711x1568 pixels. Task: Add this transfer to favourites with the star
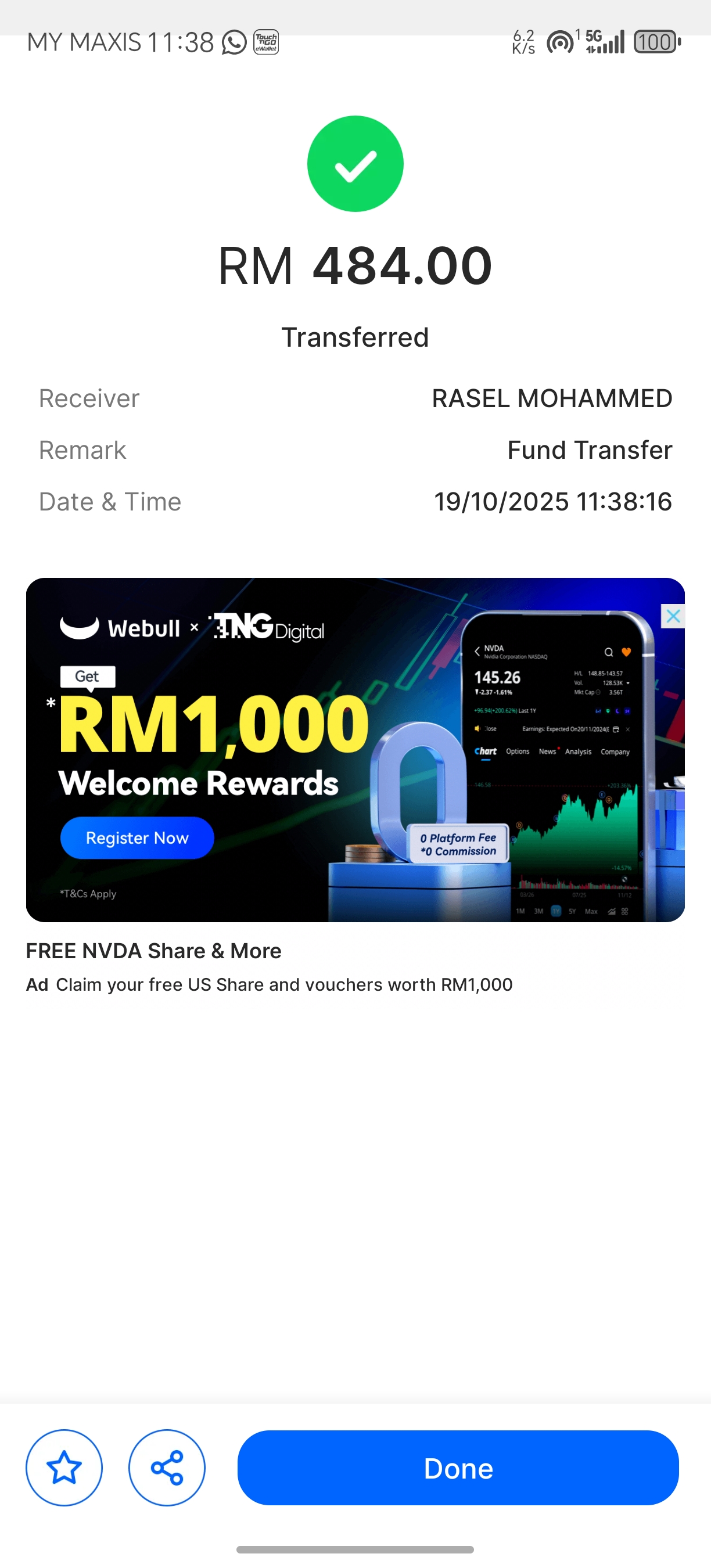click(x=64, y=1468)
